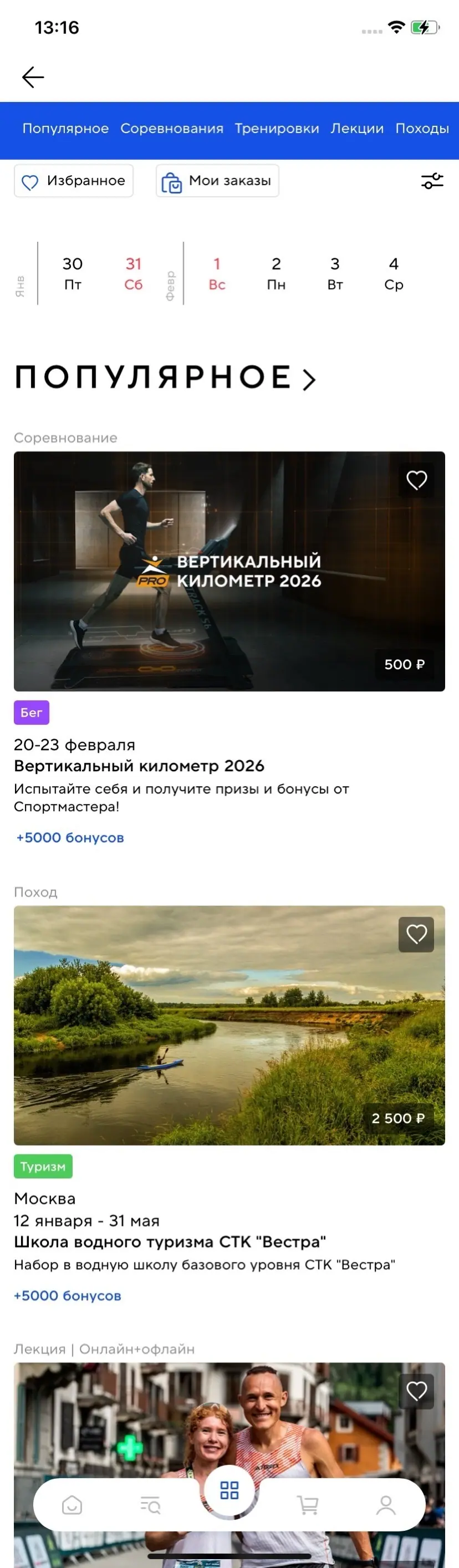This screenshot has height=1568, width=459.
Task: Go to the profile tab
Action: [386, 1505]
